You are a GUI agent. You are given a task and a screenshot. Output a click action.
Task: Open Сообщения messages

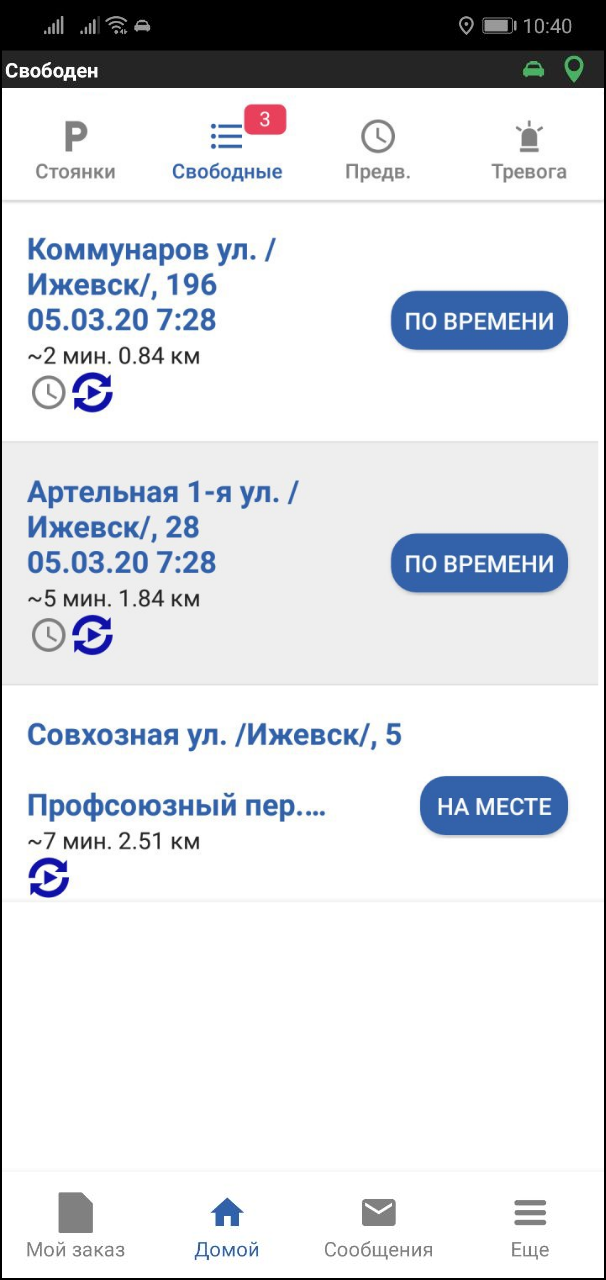(x=378, y=1226)
